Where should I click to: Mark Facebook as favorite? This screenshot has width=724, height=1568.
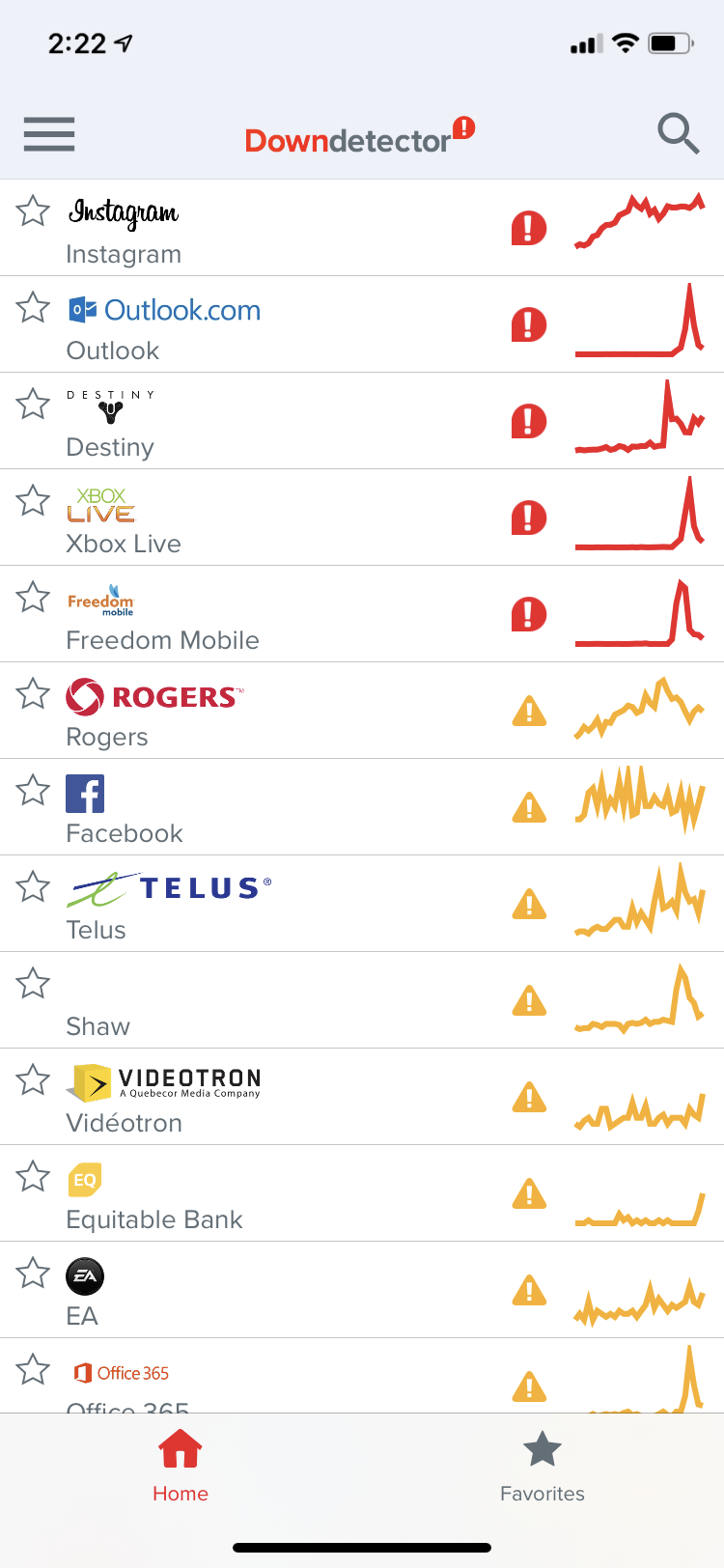[x=33, y=790]
